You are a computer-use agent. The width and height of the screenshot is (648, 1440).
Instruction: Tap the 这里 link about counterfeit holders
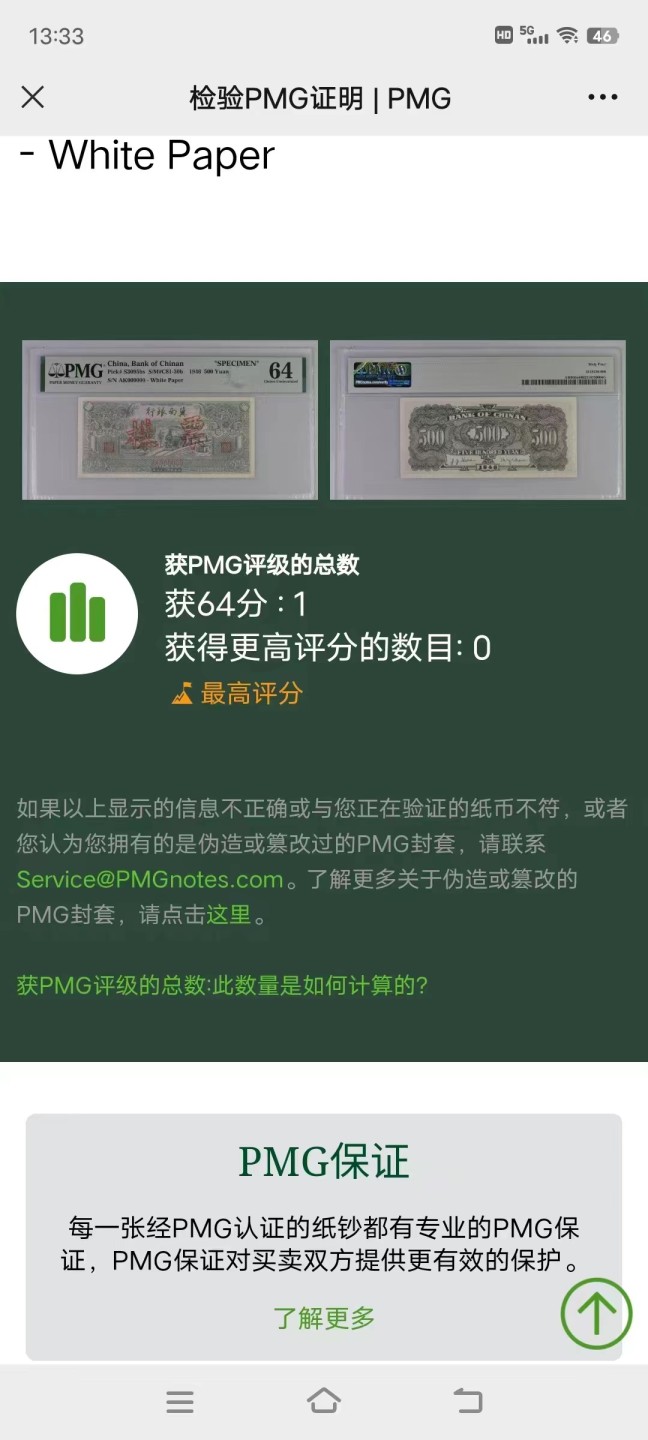point(229,915)
